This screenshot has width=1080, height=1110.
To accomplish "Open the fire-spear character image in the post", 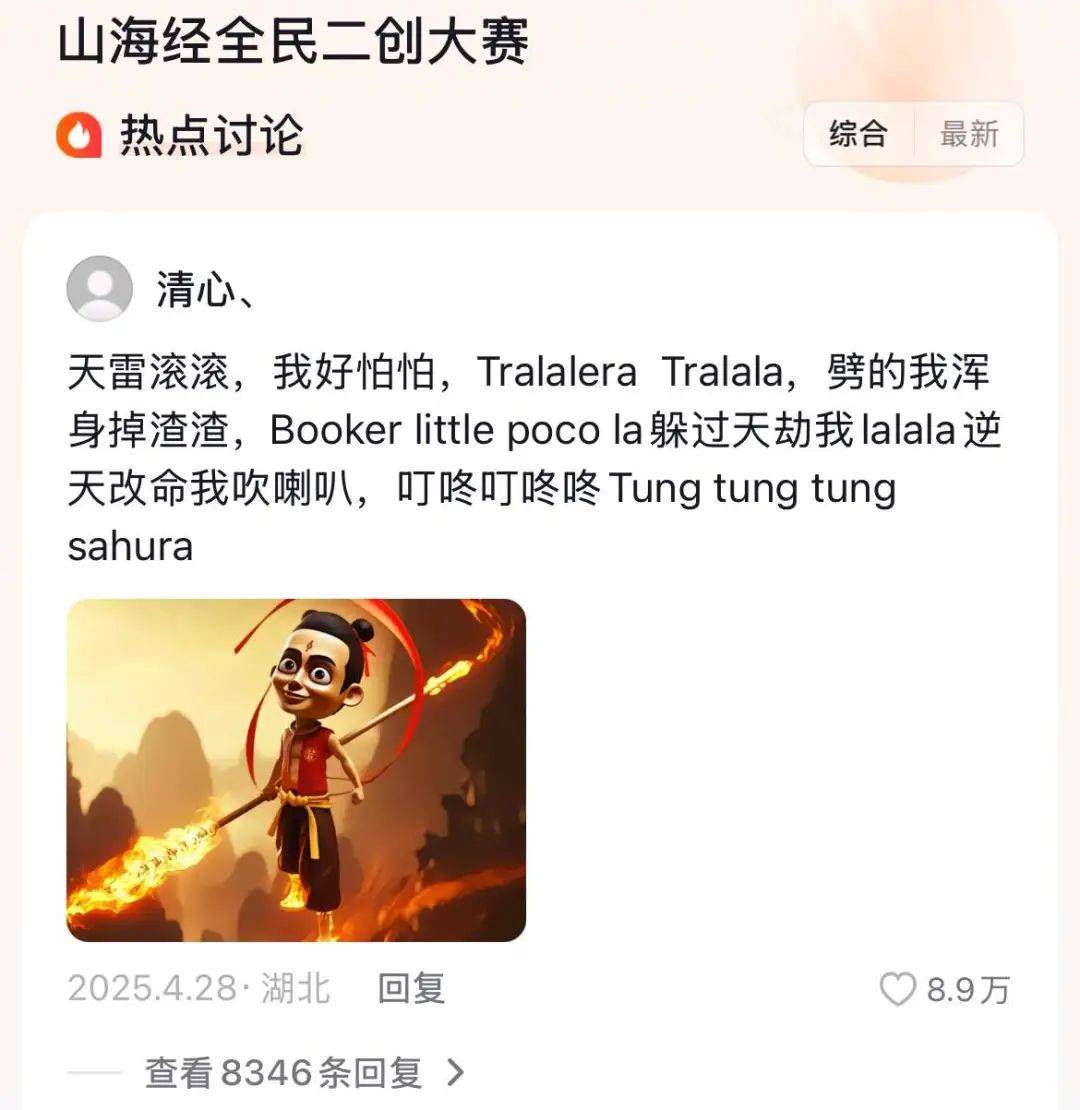I will tap(296, 770).
